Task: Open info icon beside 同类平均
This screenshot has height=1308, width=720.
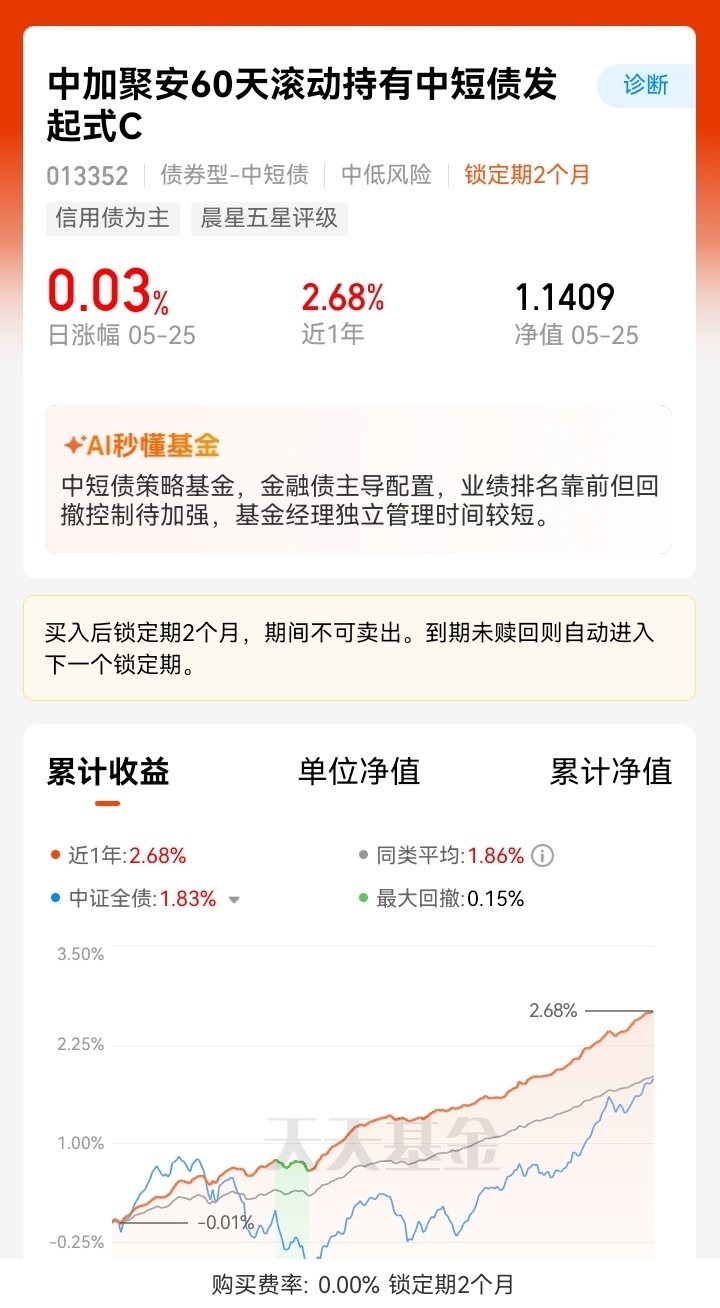Action: pyautogui.click(x=543, y=856)
